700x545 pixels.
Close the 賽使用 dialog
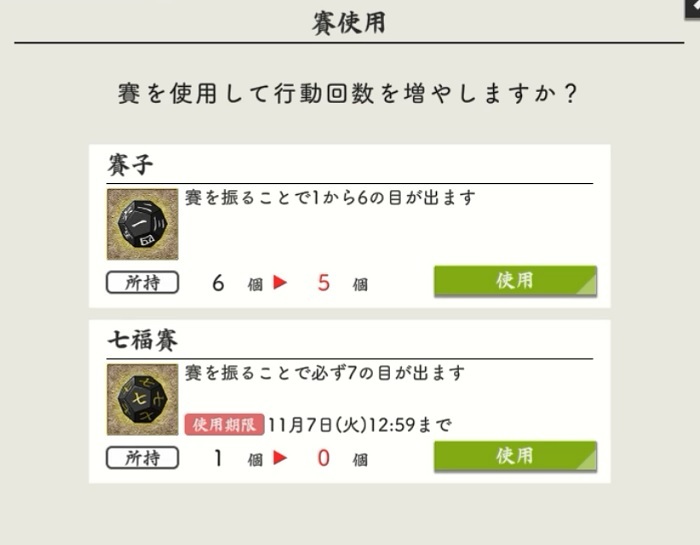tap(692, 6)
